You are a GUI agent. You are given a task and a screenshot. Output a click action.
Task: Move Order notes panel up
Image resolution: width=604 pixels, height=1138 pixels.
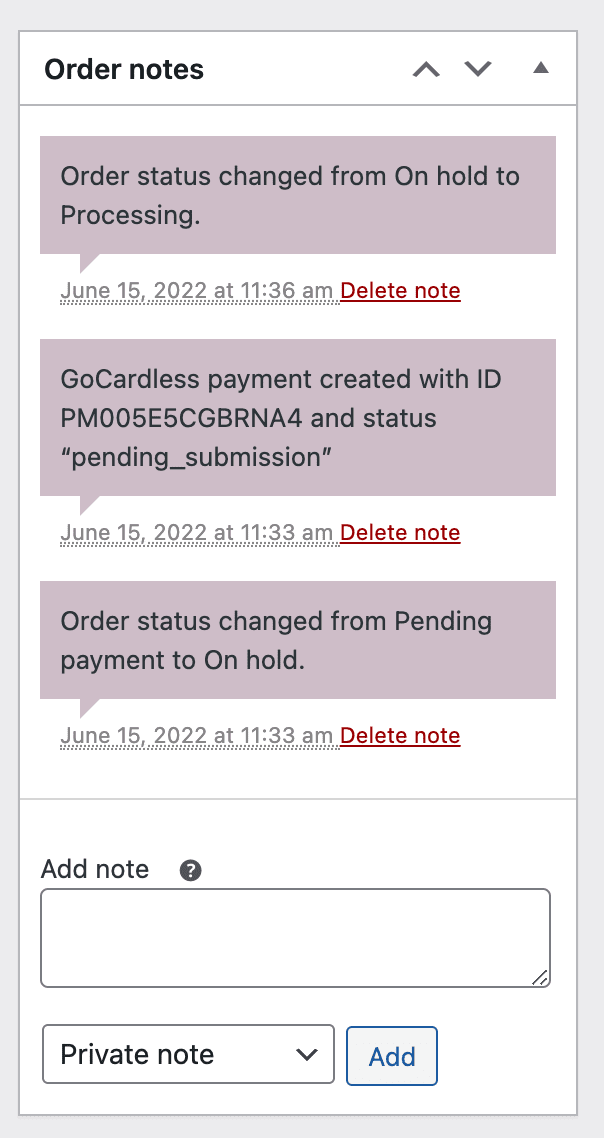pos(426,69)
